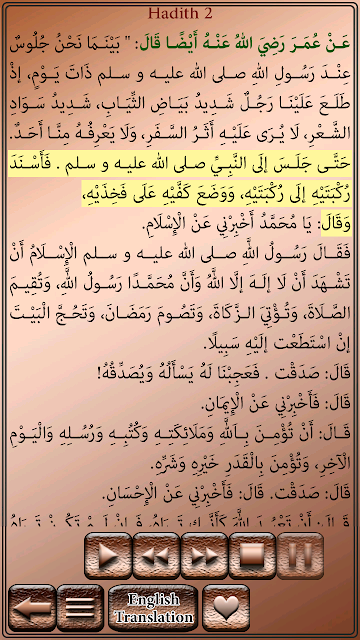Rewind the audio playback
This screenshot has width=360, height=640.
click(156, 556)
